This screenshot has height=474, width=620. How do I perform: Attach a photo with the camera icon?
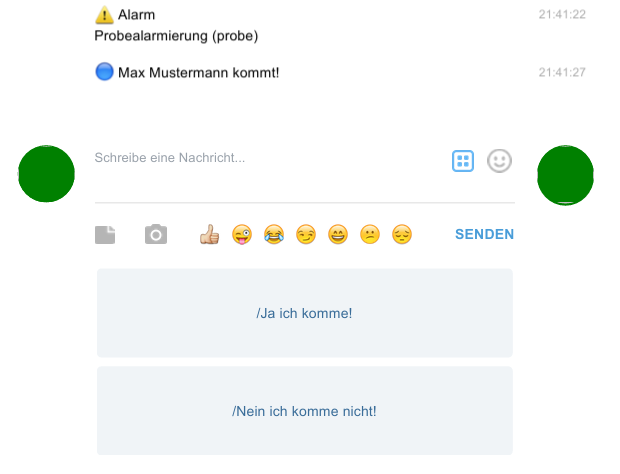tap(156, 235)
